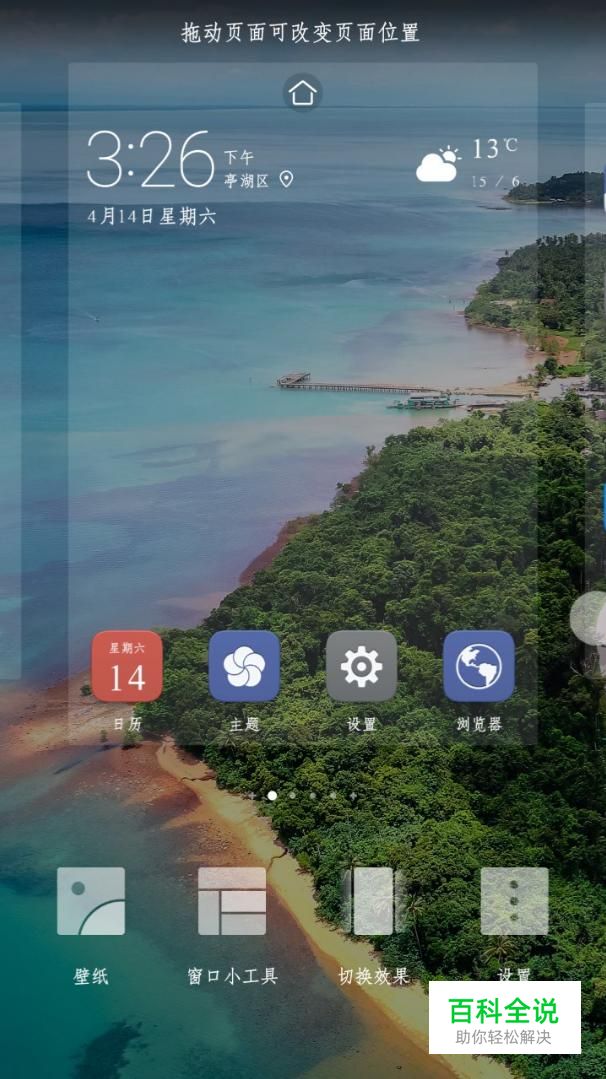606x1079 pixels.
Task: Open the 浏览器 browser app
Action: [479, 666]
